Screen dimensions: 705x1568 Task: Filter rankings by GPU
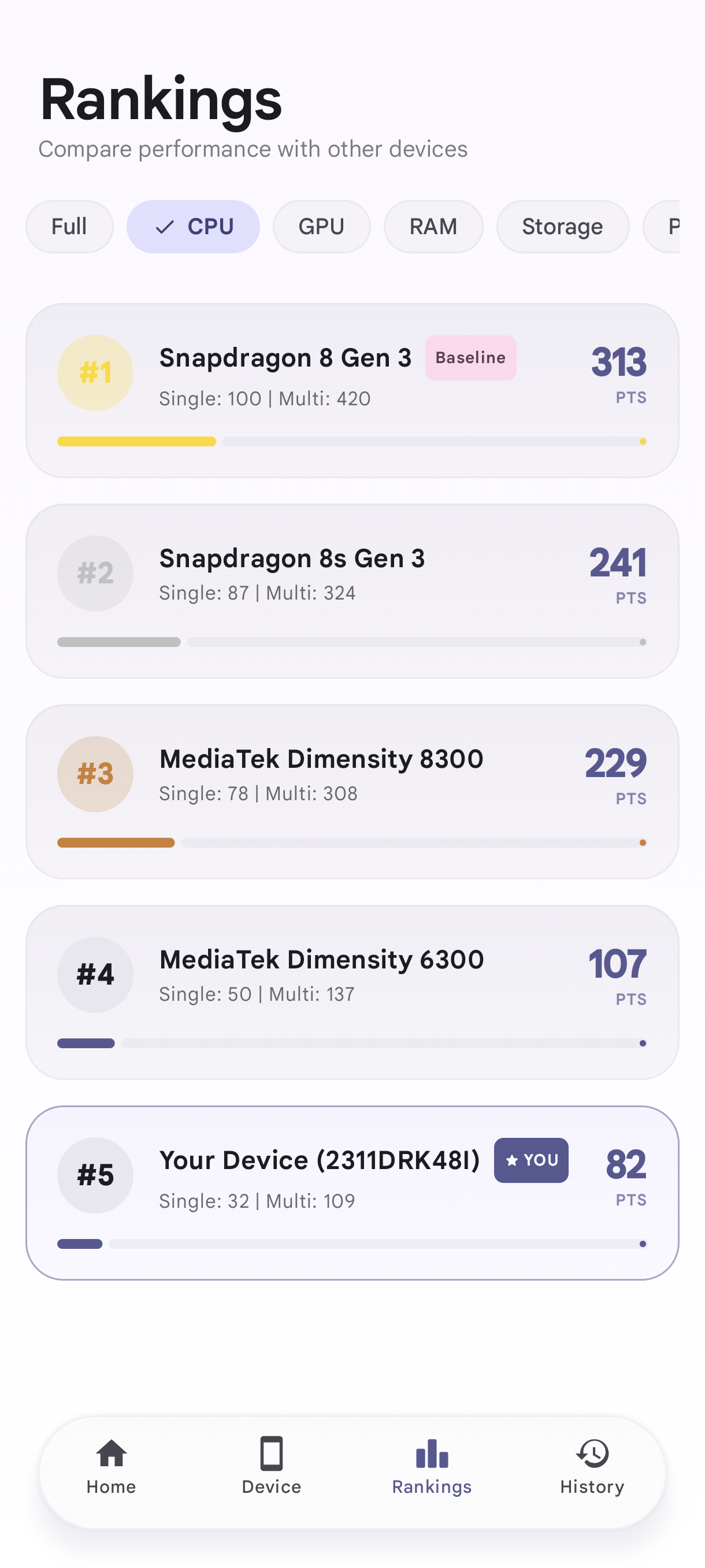point(321,227)
